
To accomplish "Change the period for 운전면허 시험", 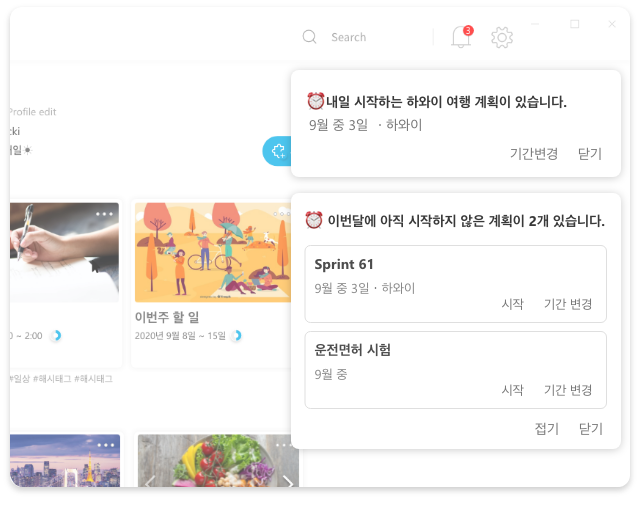I will click(x=568, y=390).
